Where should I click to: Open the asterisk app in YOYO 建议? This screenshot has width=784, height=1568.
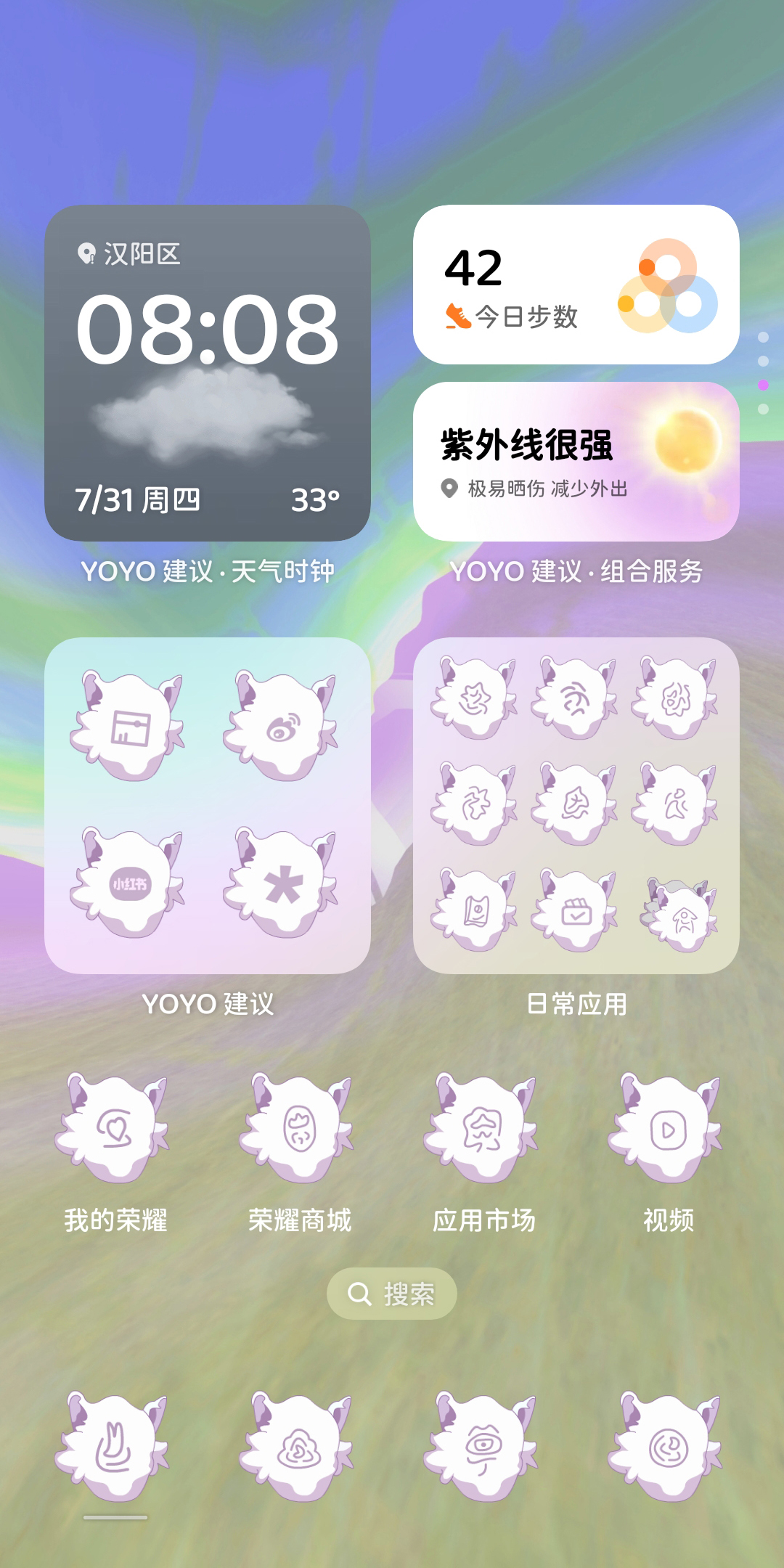pos(282,883)
